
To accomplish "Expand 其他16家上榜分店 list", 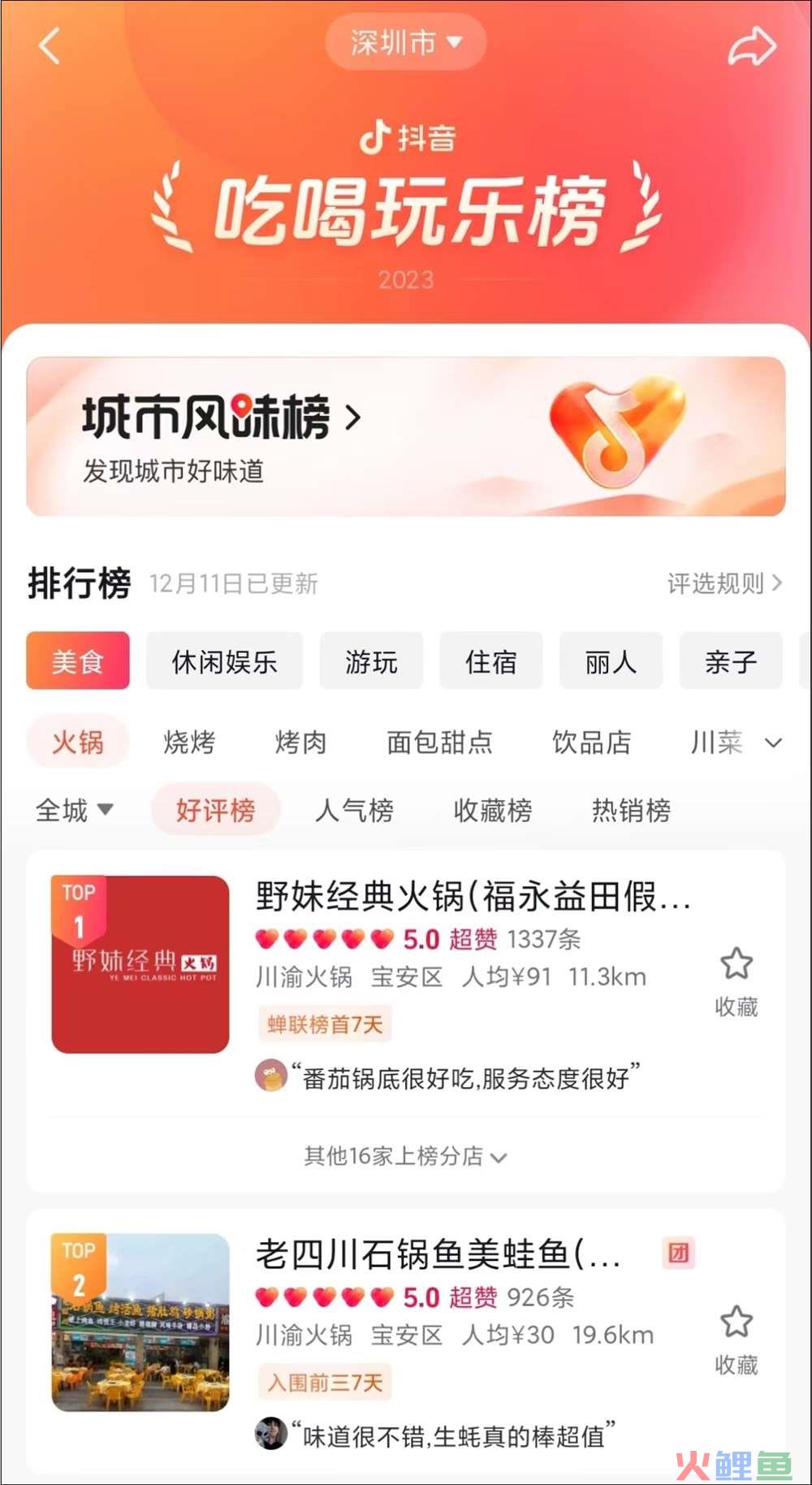I will pos(404,1156).
